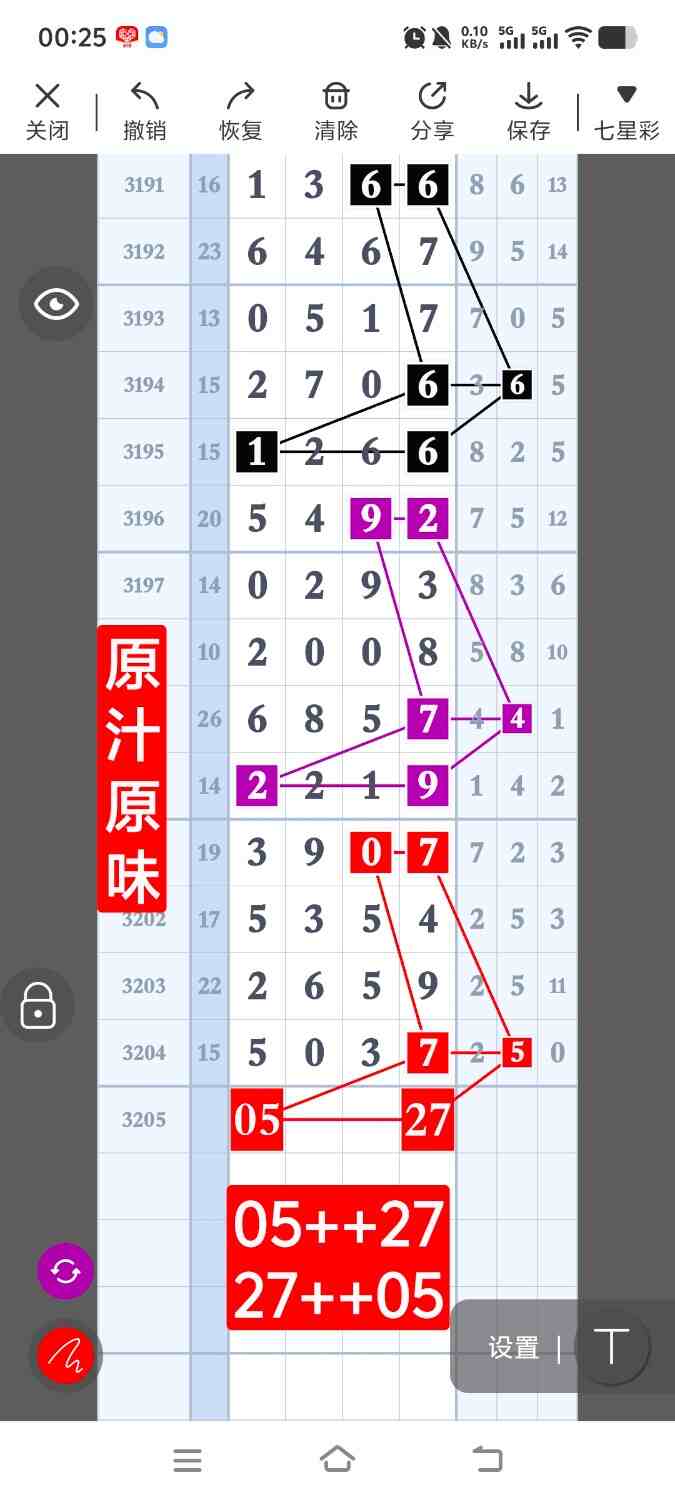Close the chart editor
675x1500 pixels.
click(47, 111)
